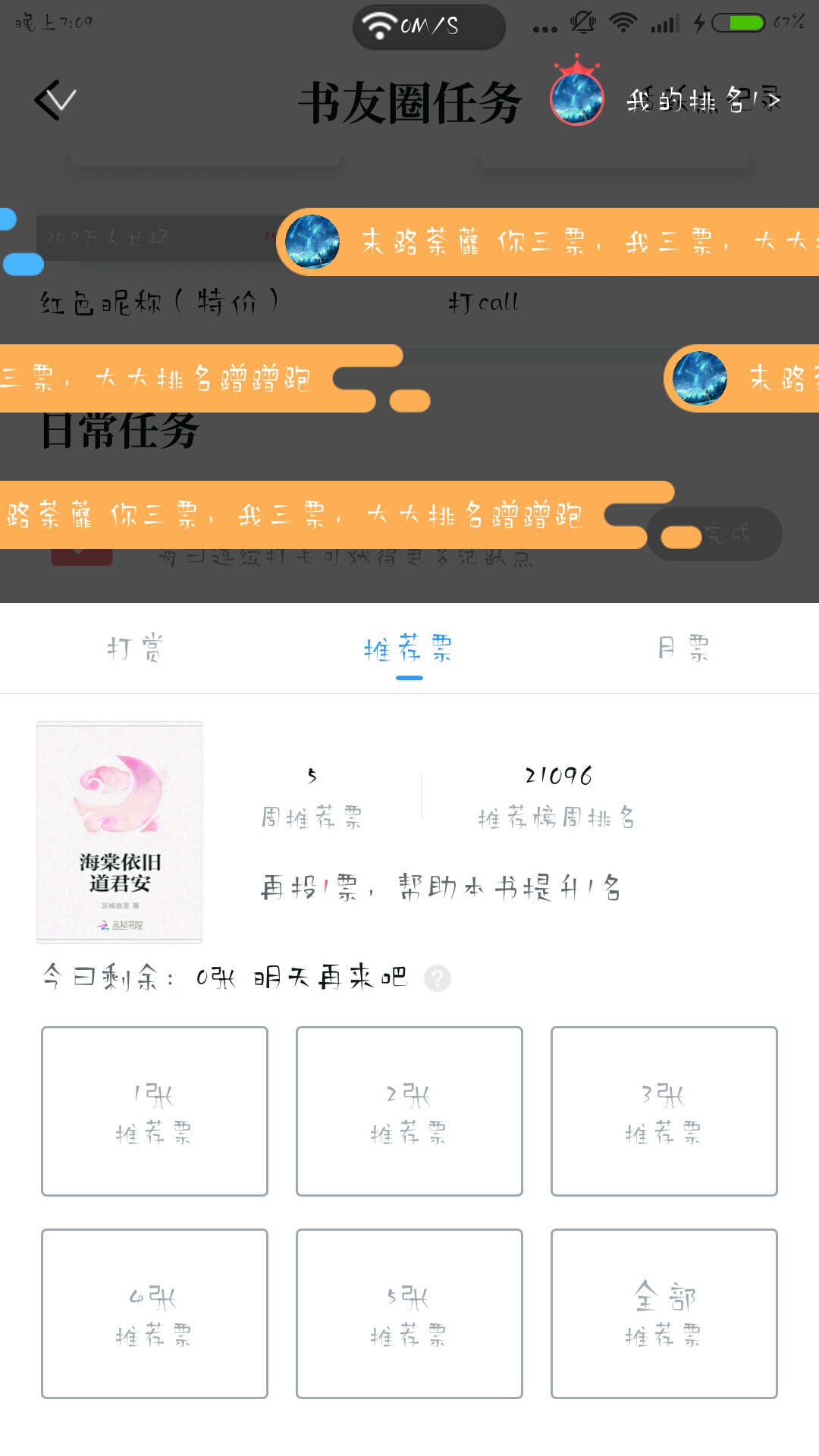The height and width of the screenshot is (1456, 819).
Task: Switch to the 月票 tab
Action: (682, 649)
